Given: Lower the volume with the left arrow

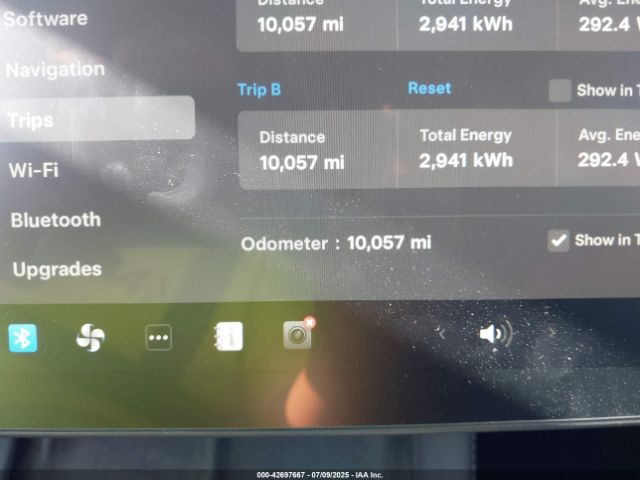Looking at the screenshot, I should pyautogui.click(x=441, y=333).
